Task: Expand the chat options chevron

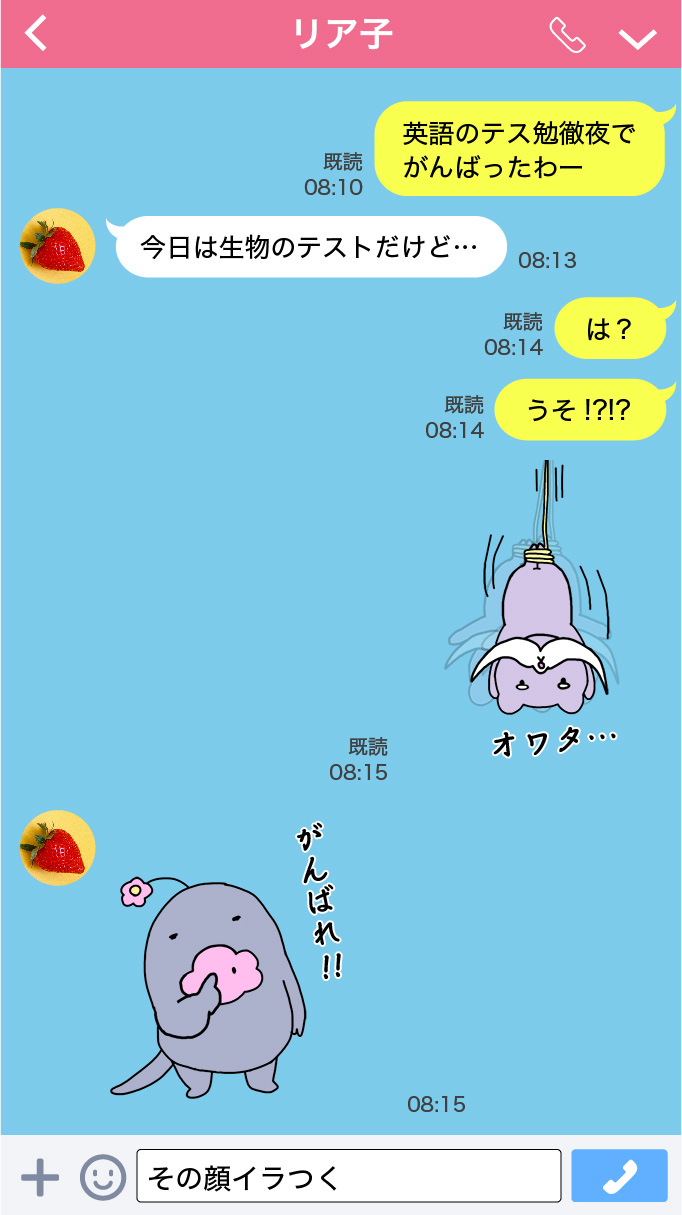Action: (x=637, y=37)
